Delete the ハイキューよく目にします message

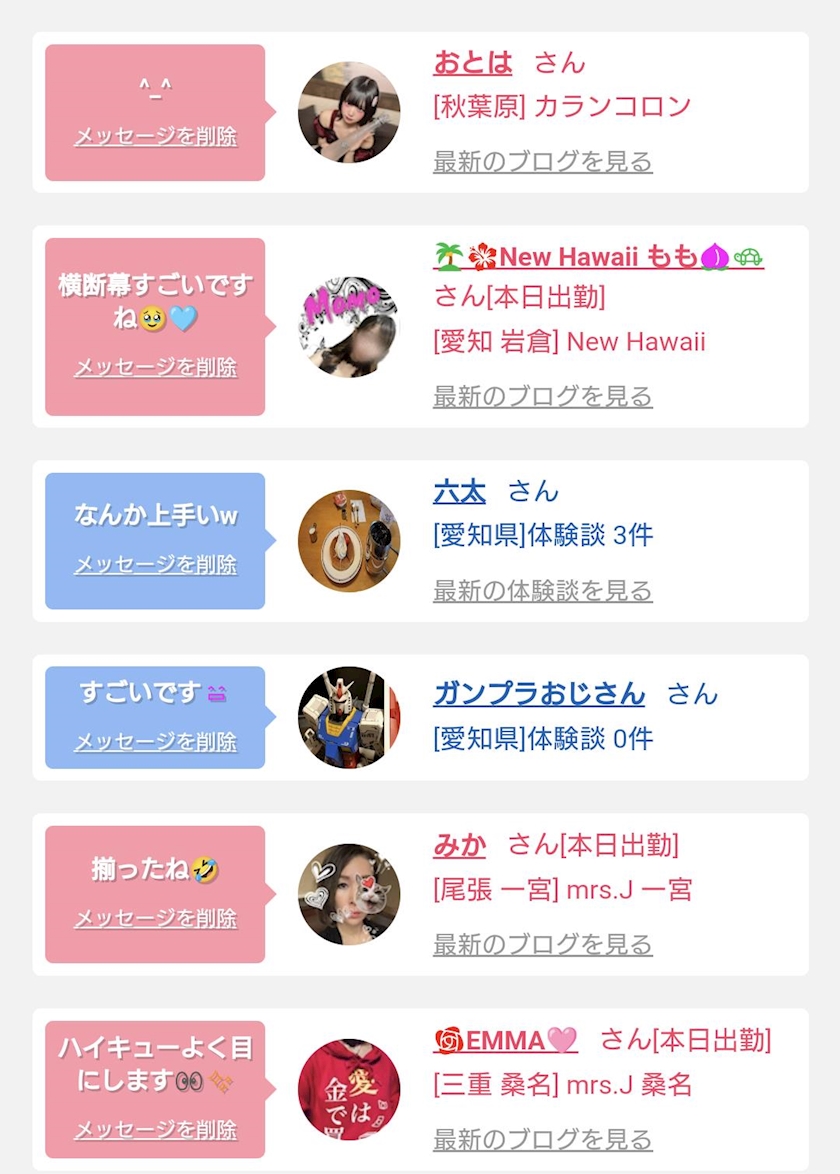pyautogui.click(x=156, y=1129)
